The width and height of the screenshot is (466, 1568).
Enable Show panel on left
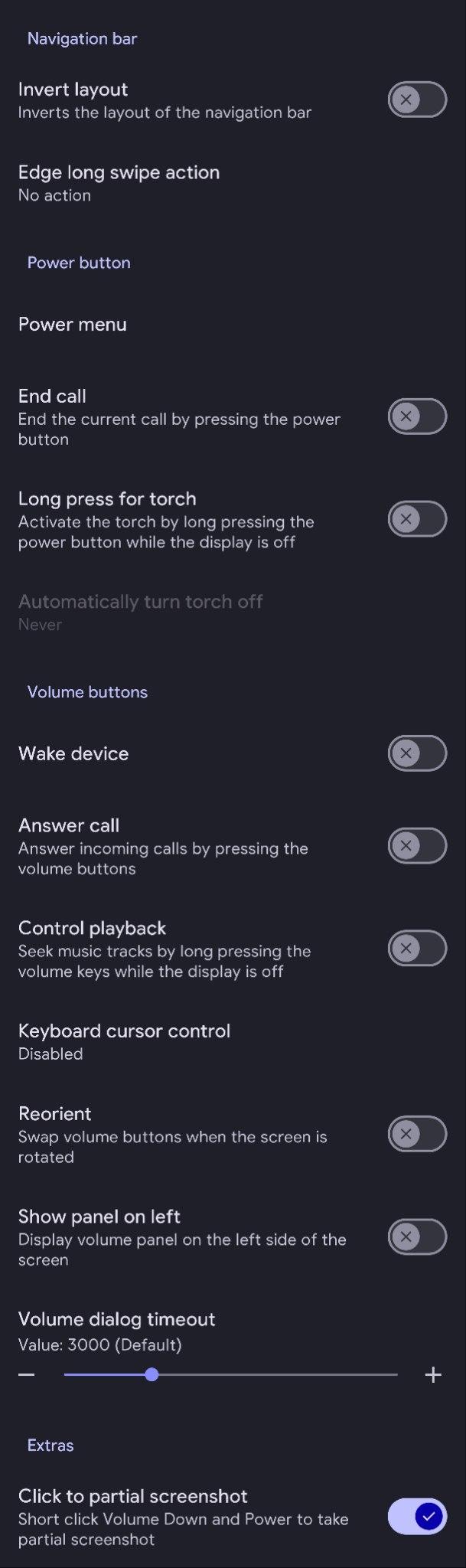click(417, 1236)
